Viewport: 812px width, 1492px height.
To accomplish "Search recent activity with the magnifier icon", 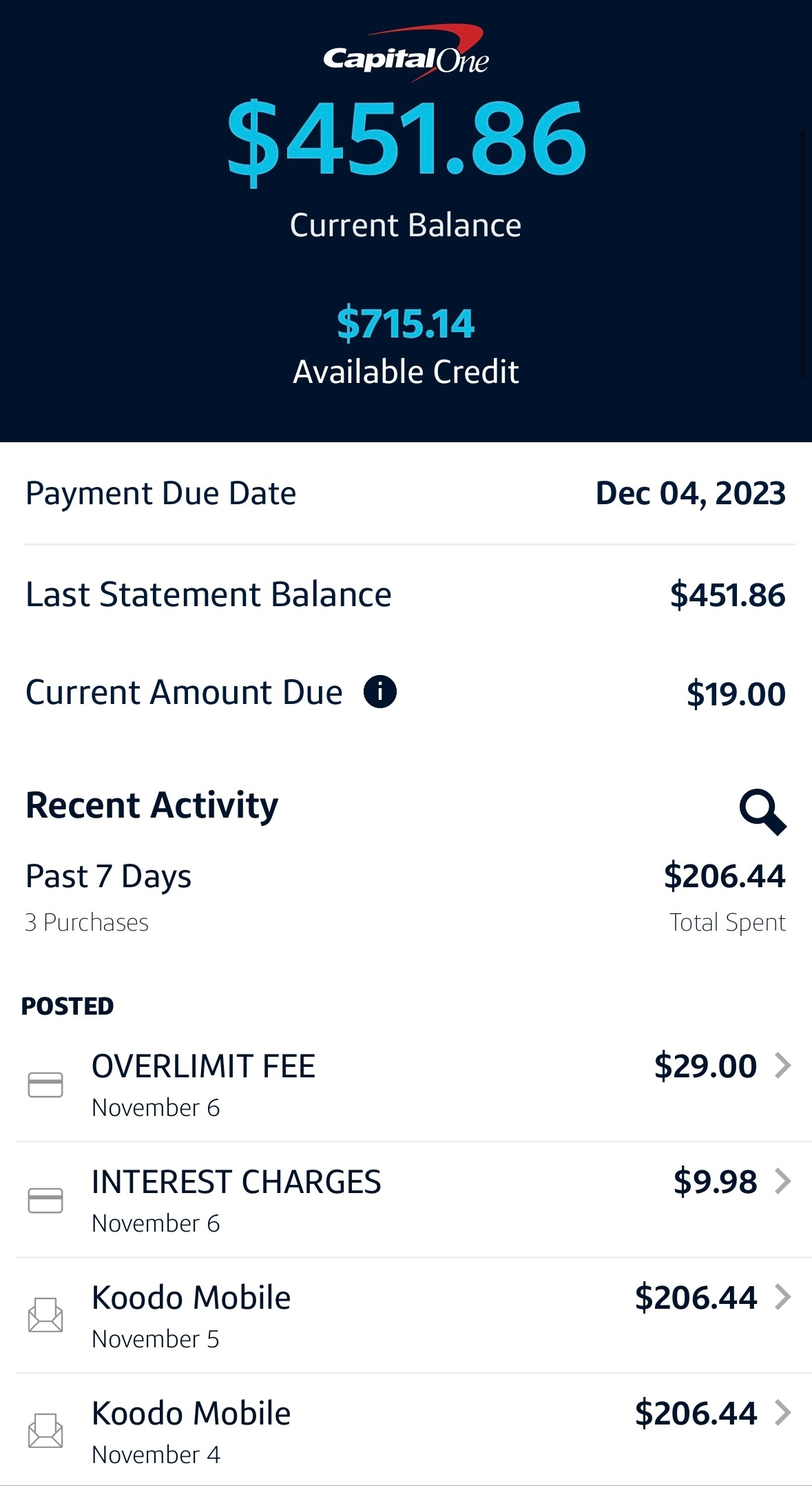I will tap(762, 812).
